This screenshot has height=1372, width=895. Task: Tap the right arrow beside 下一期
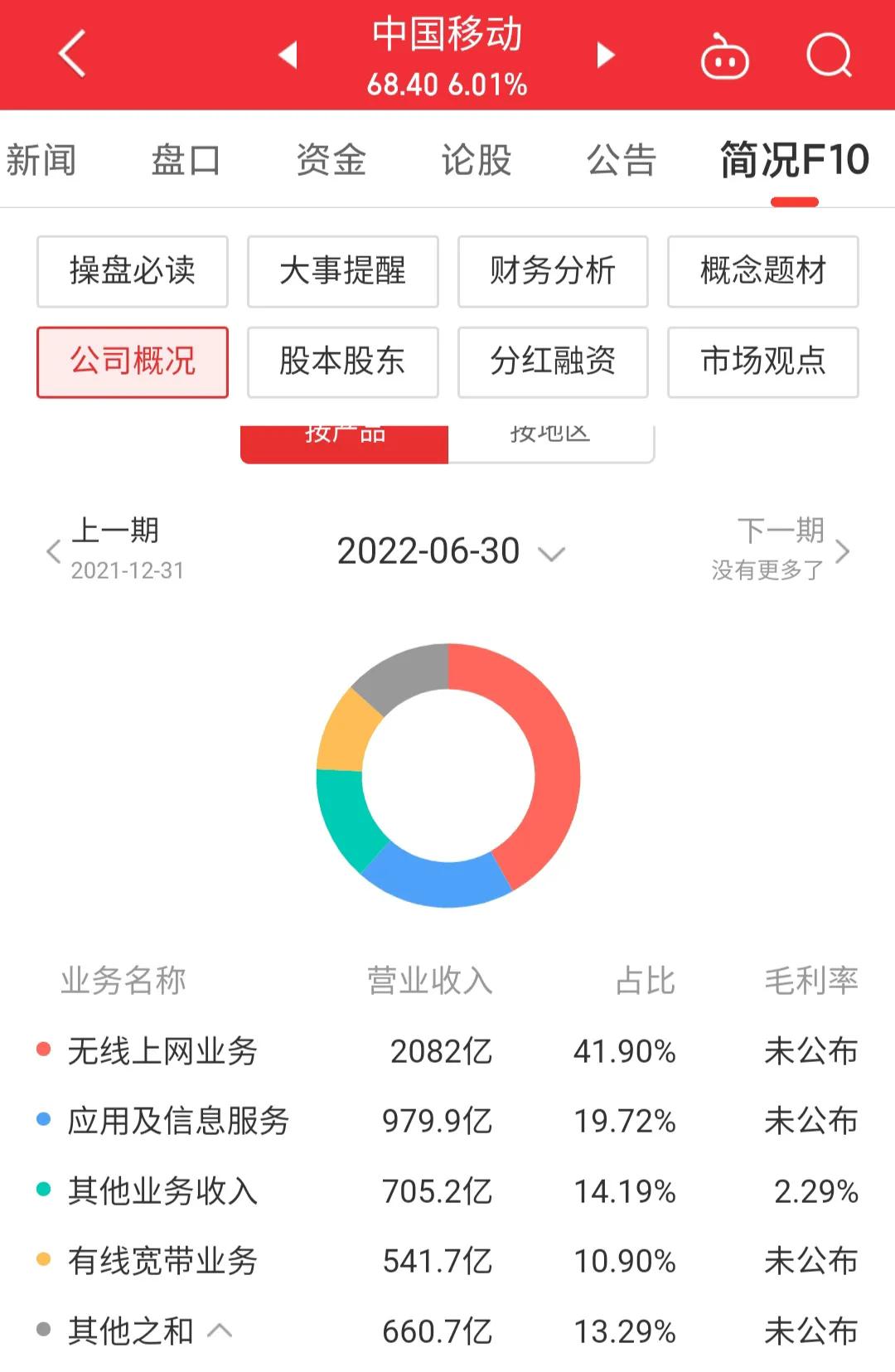click(x=844, y=550)
